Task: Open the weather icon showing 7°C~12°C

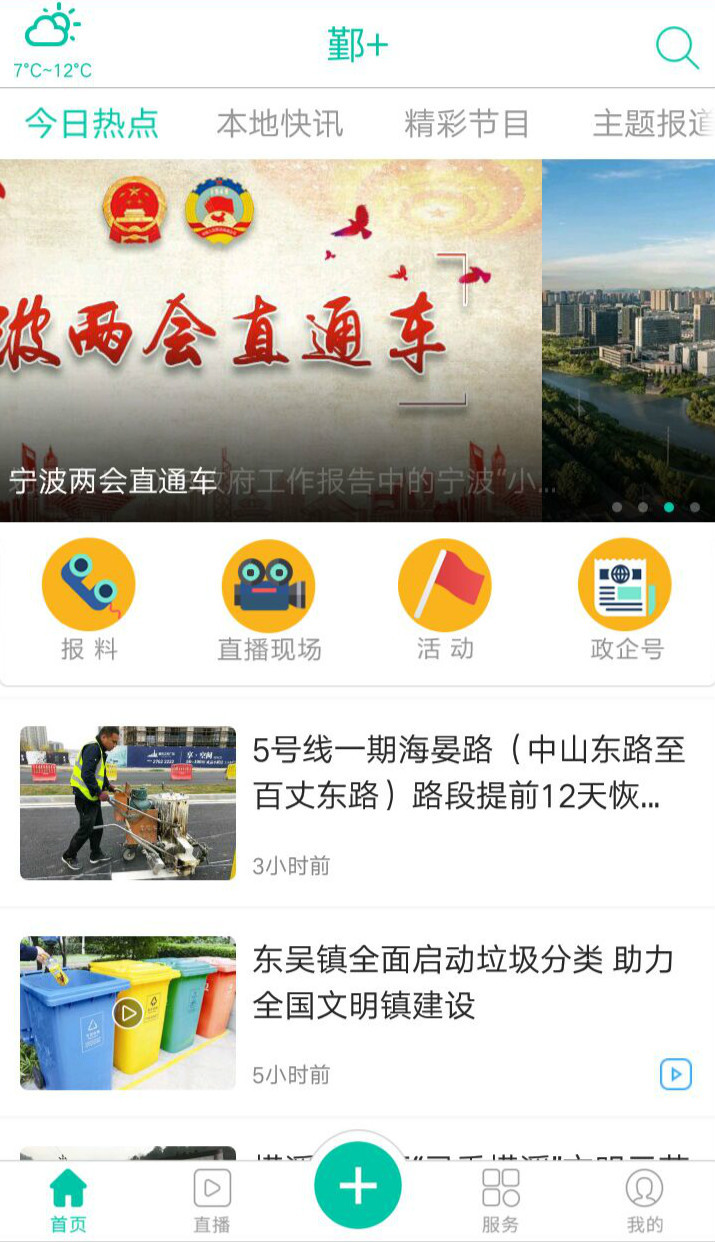Action: pos(52,40)
